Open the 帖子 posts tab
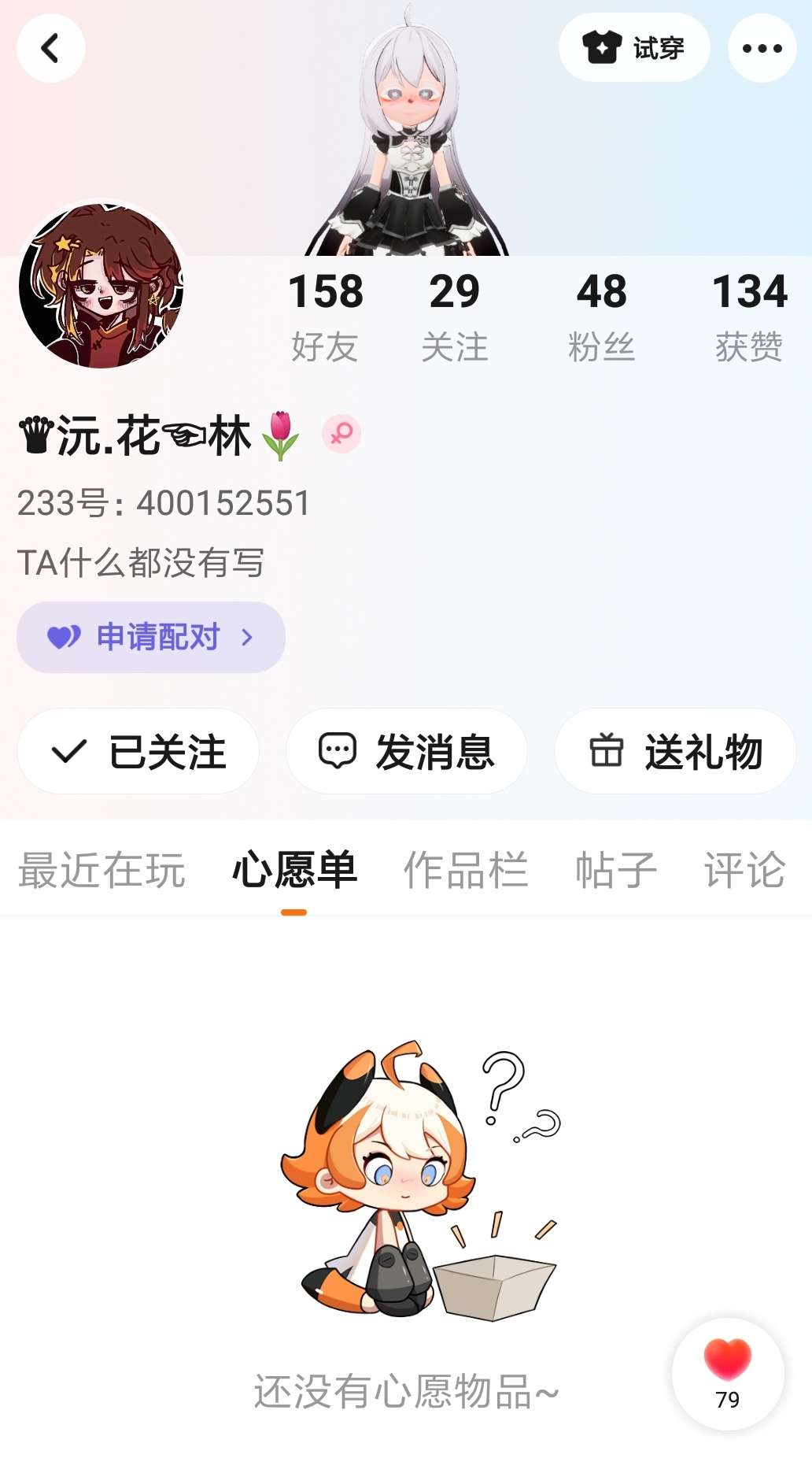 tap(616, 870)
